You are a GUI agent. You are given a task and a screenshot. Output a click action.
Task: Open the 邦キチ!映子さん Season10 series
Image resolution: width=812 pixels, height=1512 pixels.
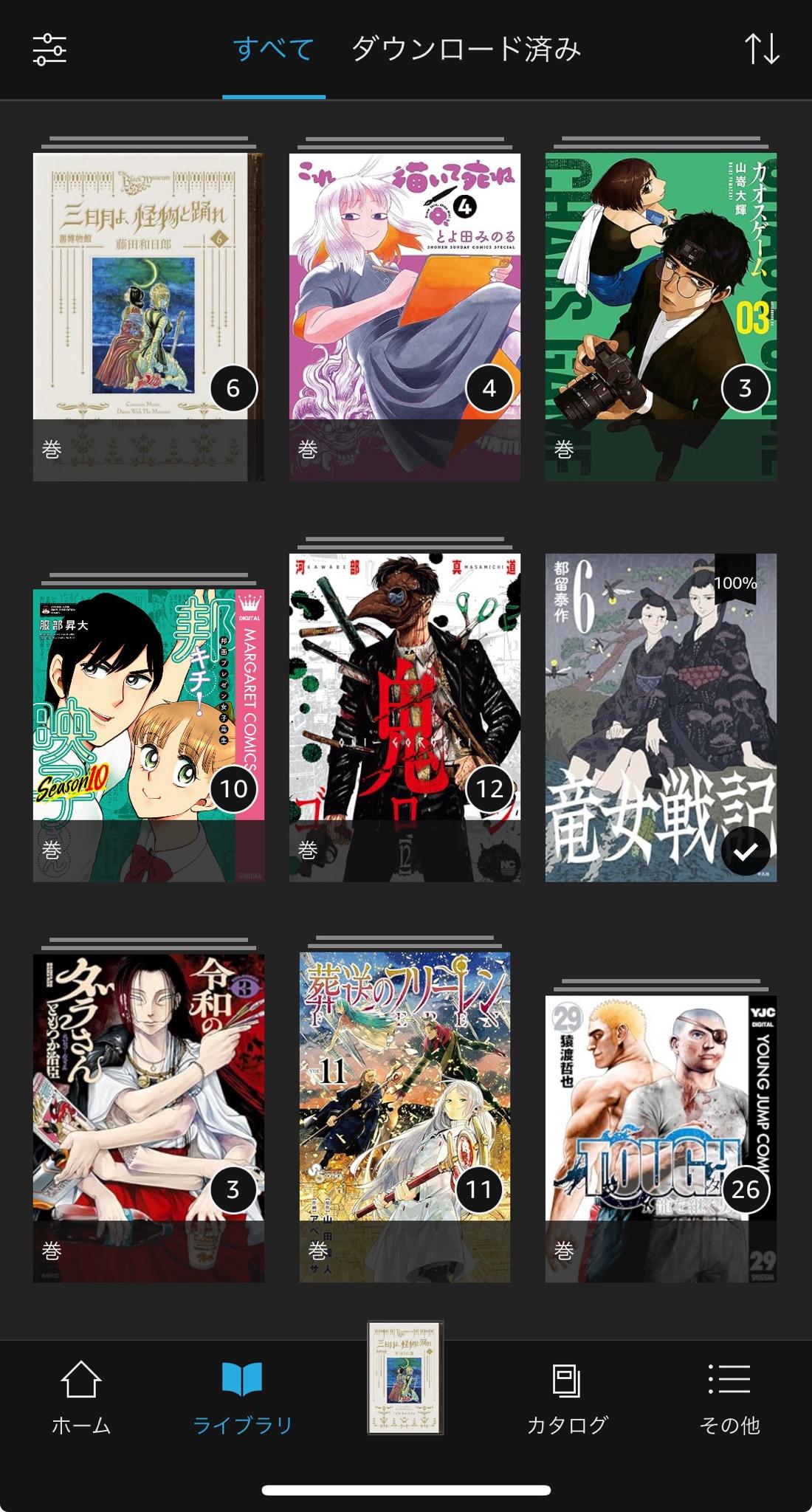(x=148, y=735)
